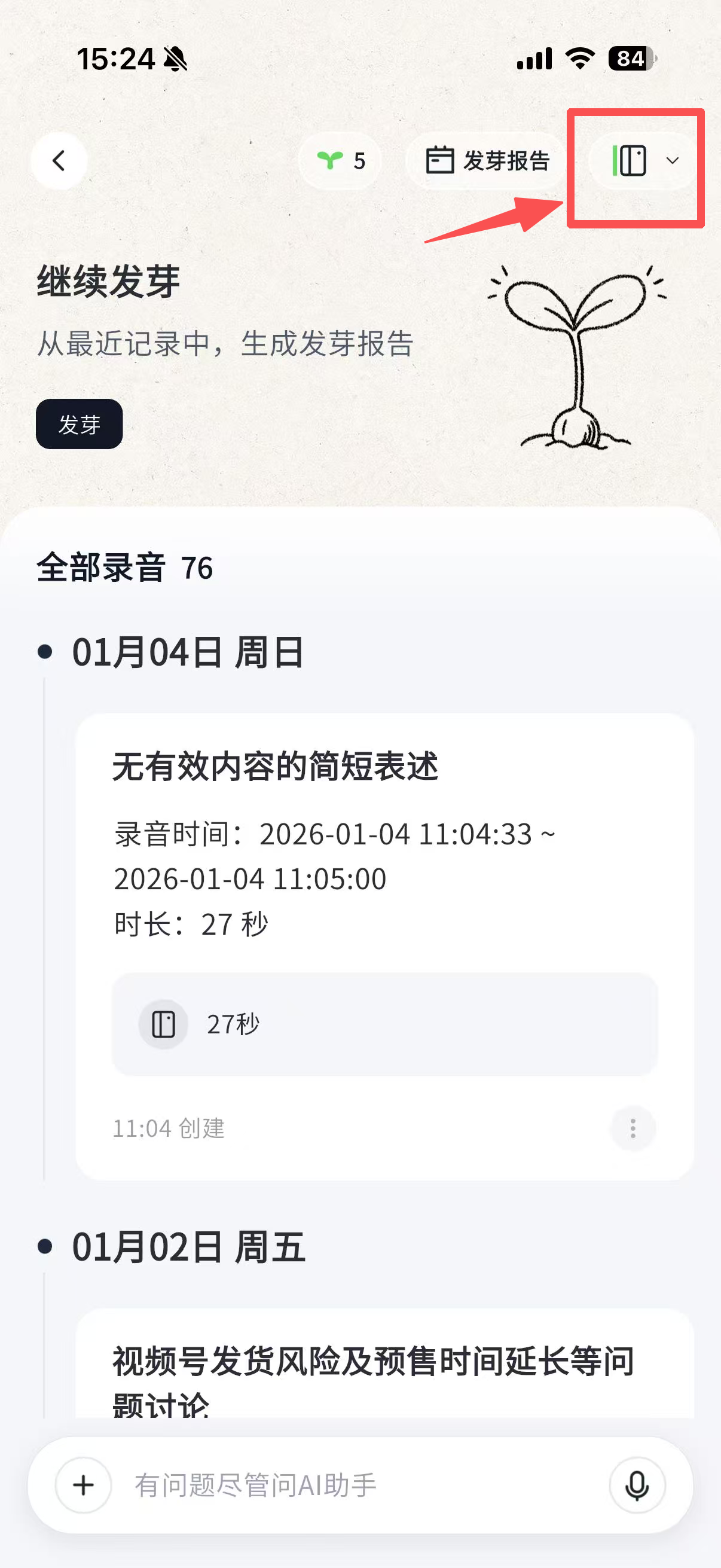The image size is (721, 1568).
Task: Go back using the top-left arrow
Action: [59, 161]
